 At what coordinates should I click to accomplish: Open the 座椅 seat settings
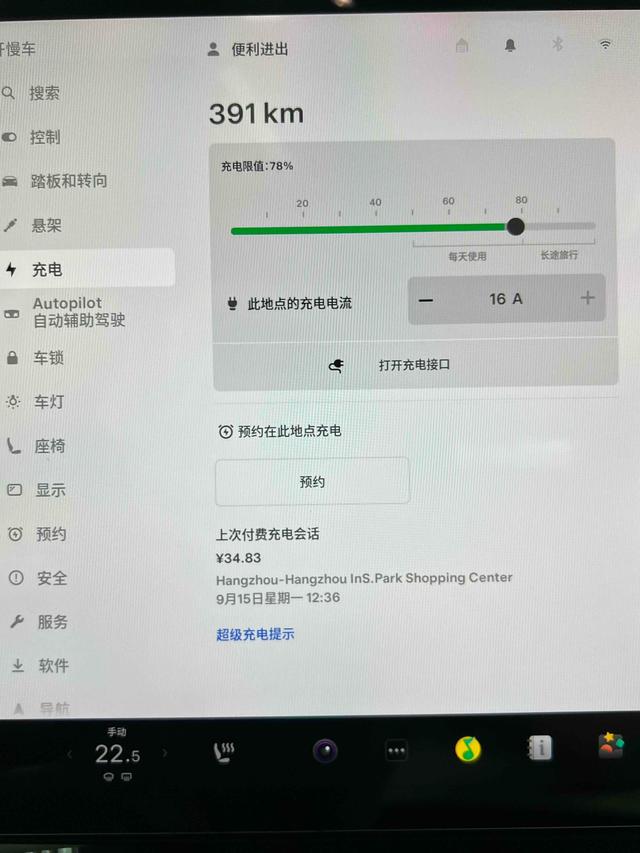50,446
